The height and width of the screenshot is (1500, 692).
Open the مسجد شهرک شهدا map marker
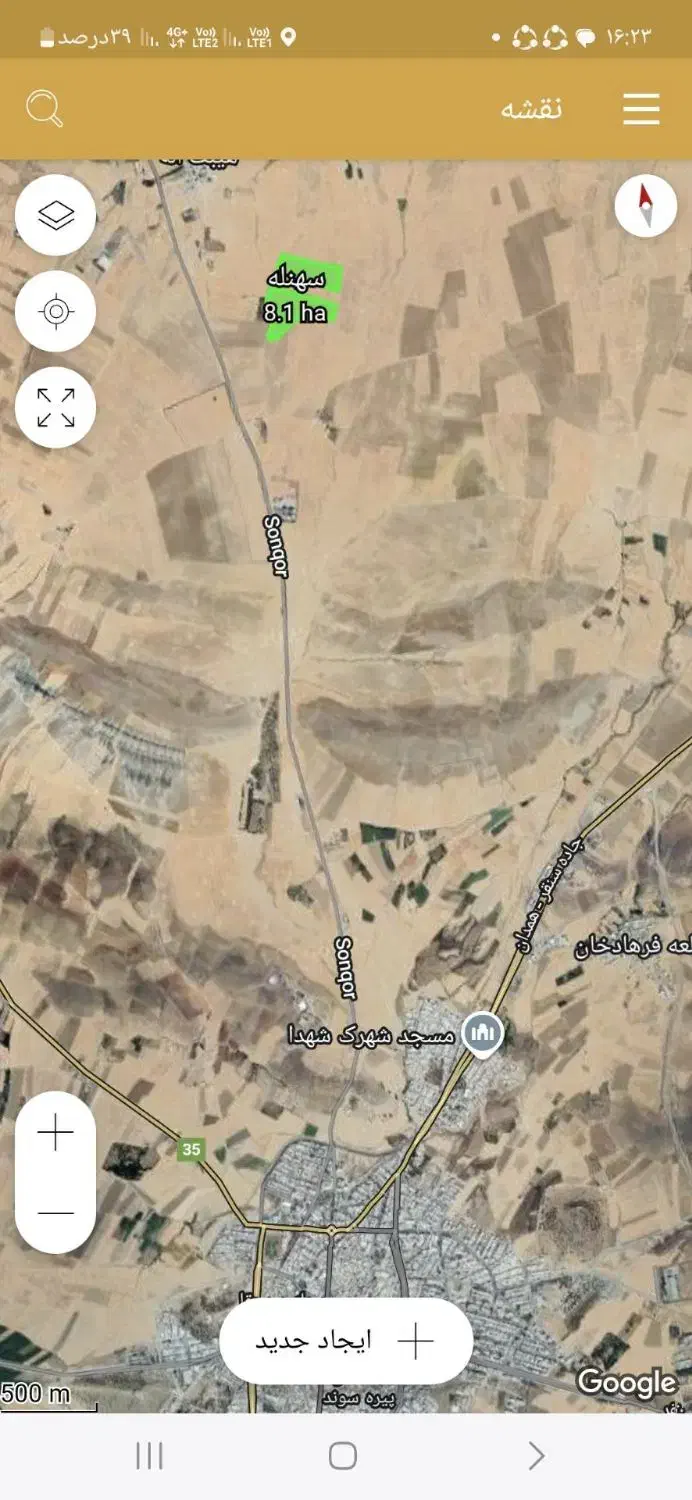coord(485,1033)
